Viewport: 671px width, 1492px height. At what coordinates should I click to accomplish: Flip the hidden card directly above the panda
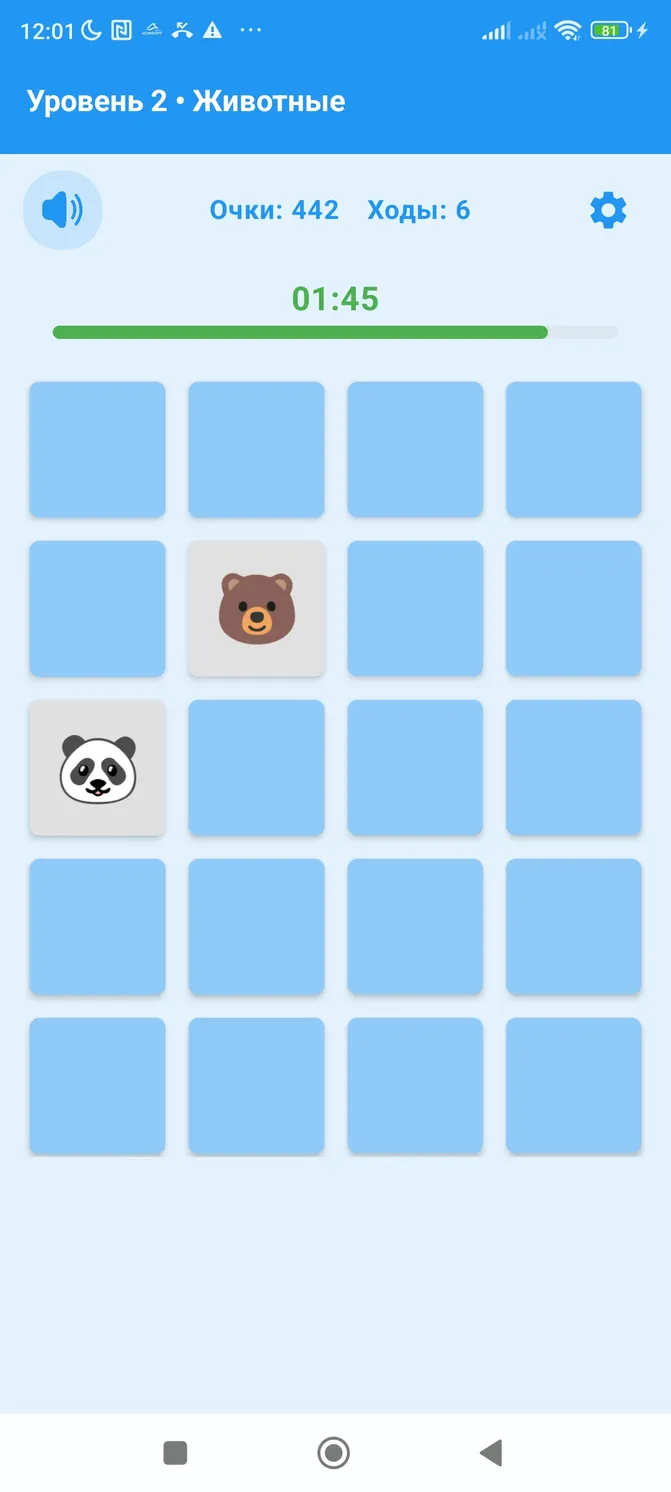click(x=97, y=608)
